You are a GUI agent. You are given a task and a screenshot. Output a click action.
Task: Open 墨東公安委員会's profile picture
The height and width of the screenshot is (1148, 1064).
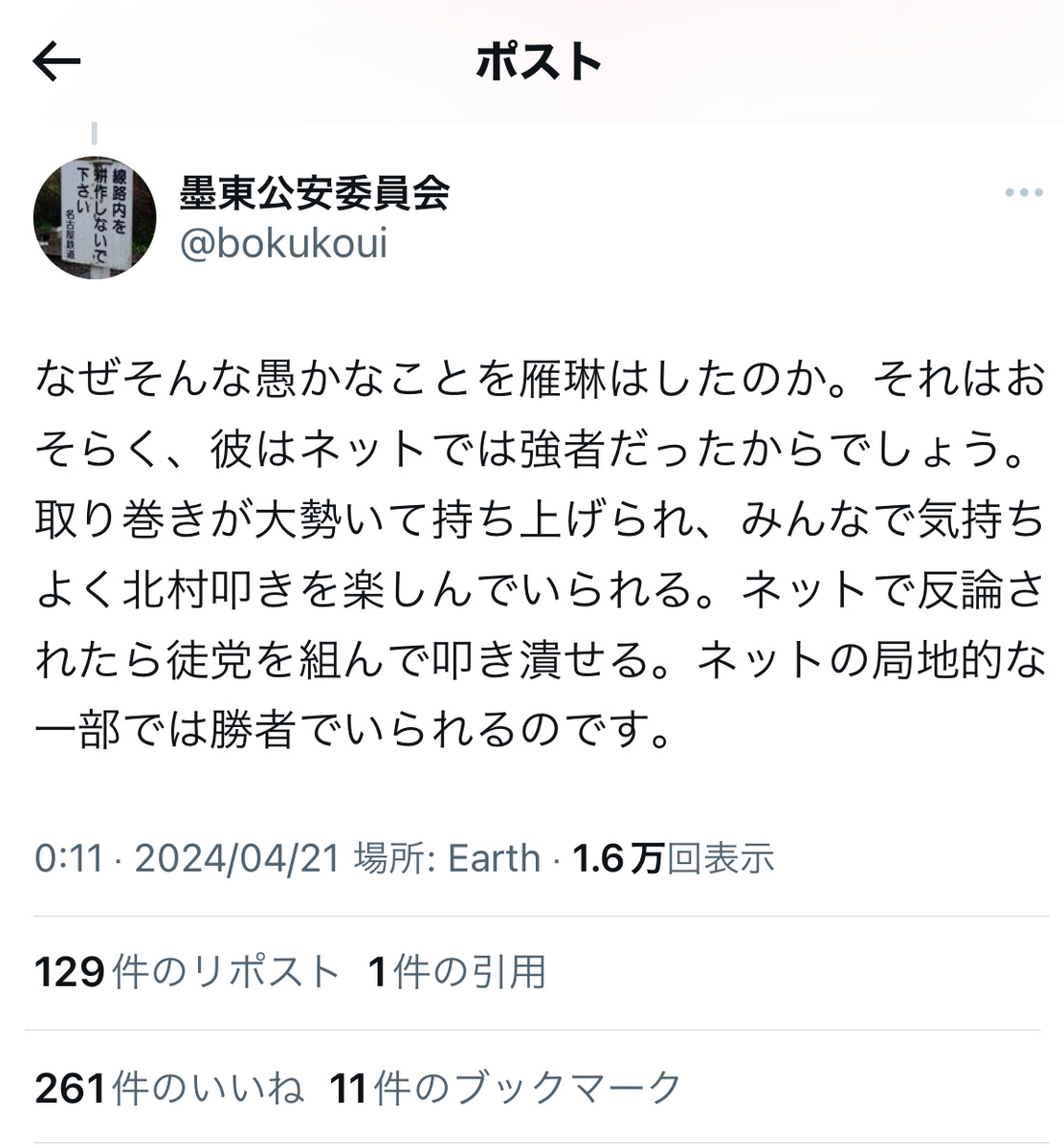[x=95, y=218]
